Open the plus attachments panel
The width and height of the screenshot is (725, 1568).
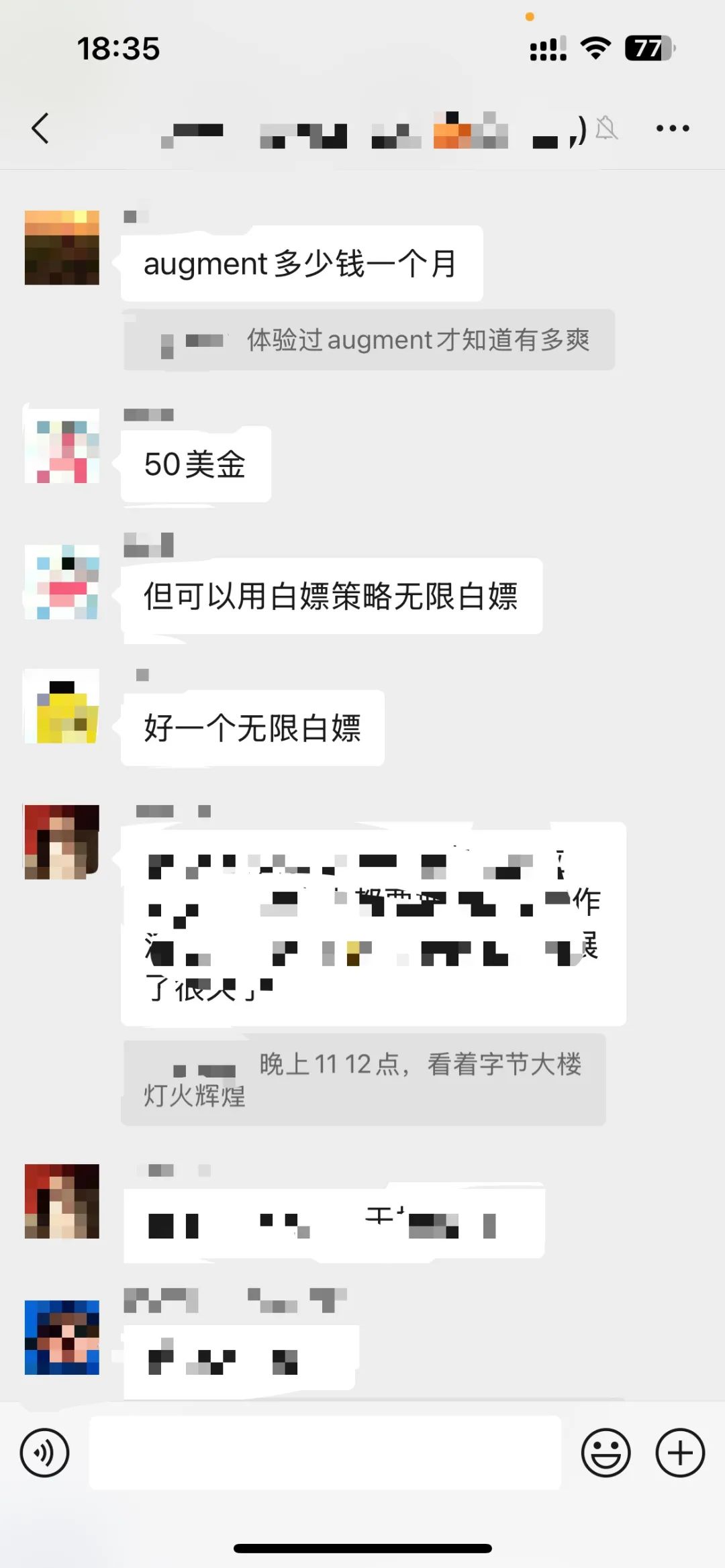point(679,1453)
